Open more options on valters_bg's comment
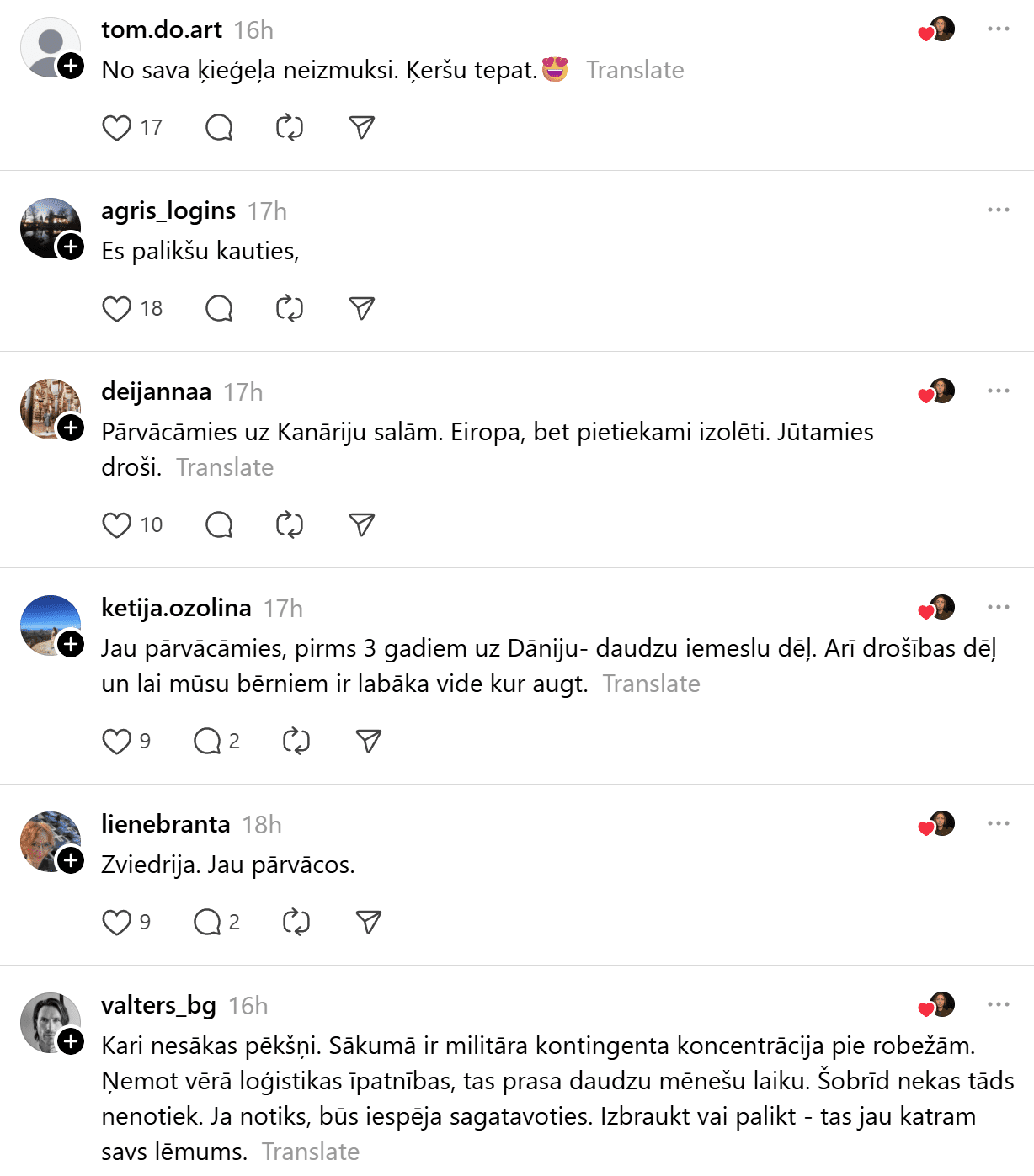This screenshot has height=1176, width=1034. click(998, 1004)
